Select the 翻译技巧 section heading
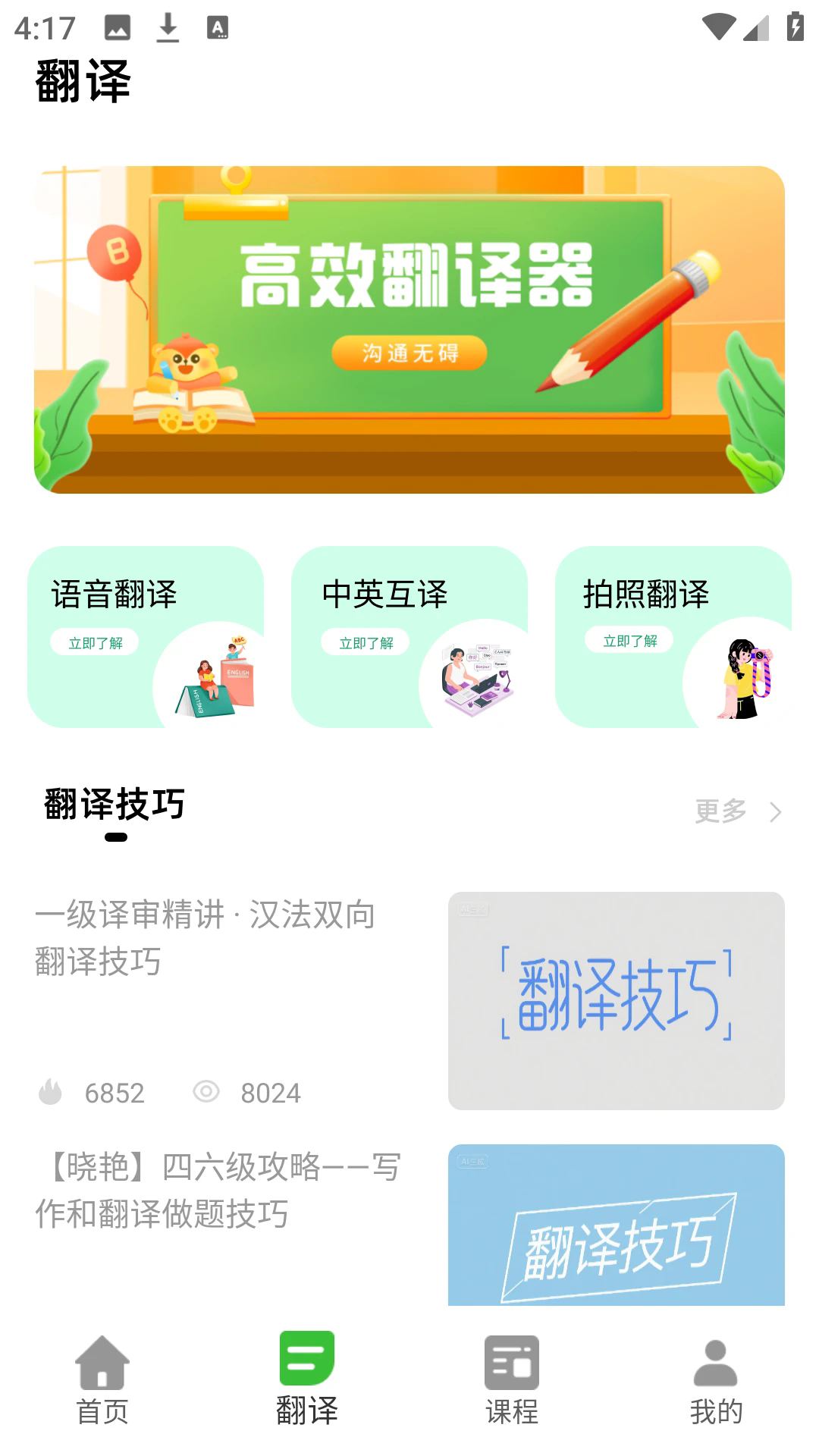819x1456 pixels. [x=114, y=806]
